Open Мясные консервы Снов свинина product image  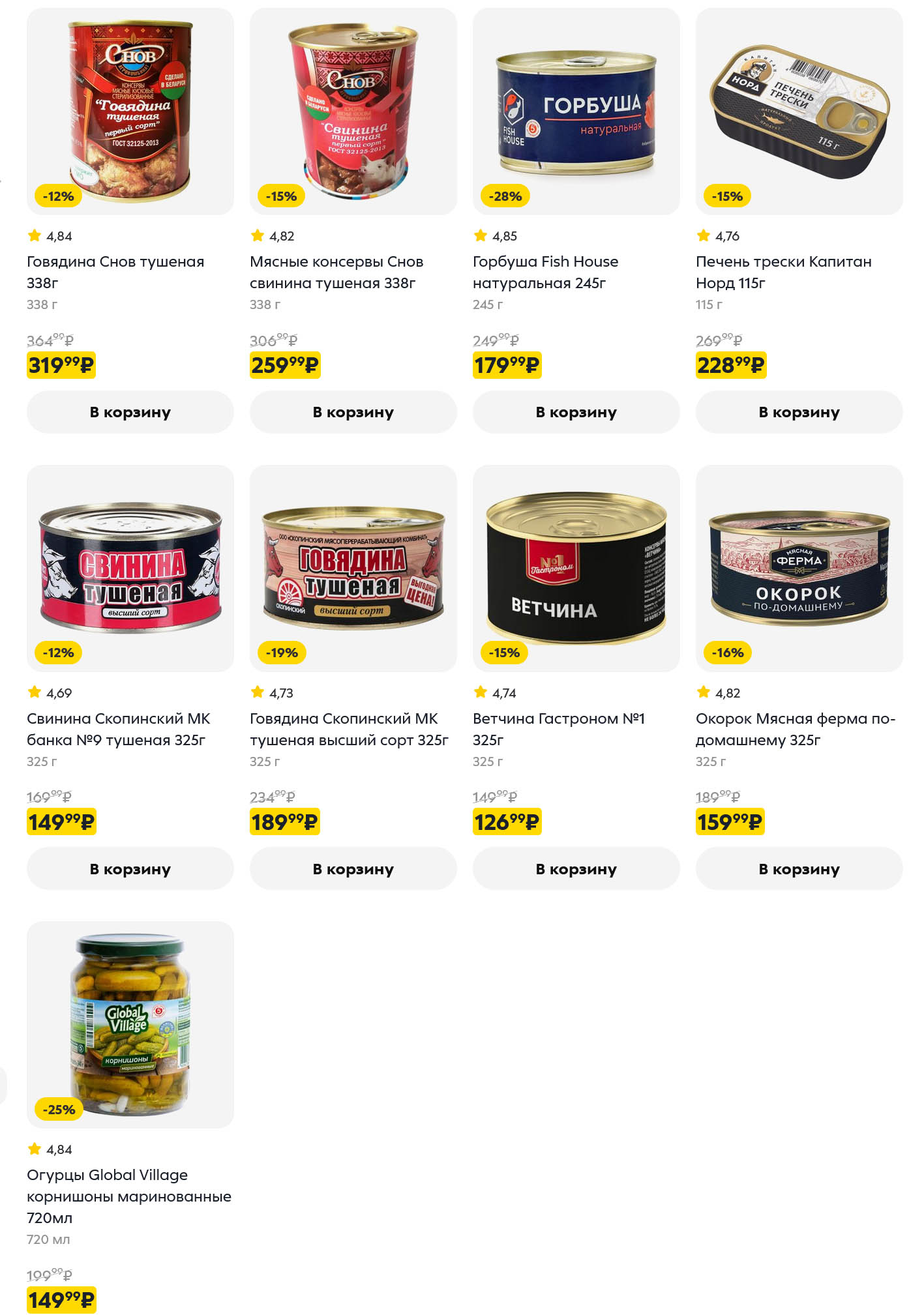tap(353, 111)
